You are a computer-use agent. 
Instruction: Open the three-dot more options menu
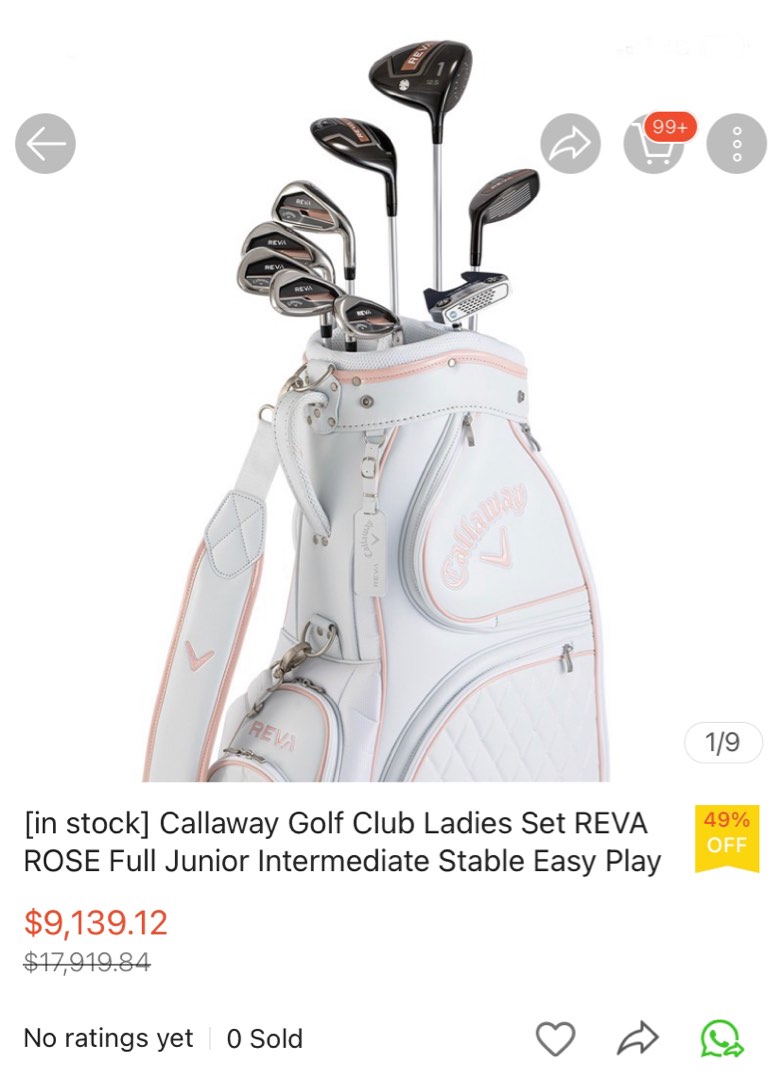pyautogui.click(x=737, y=143)
